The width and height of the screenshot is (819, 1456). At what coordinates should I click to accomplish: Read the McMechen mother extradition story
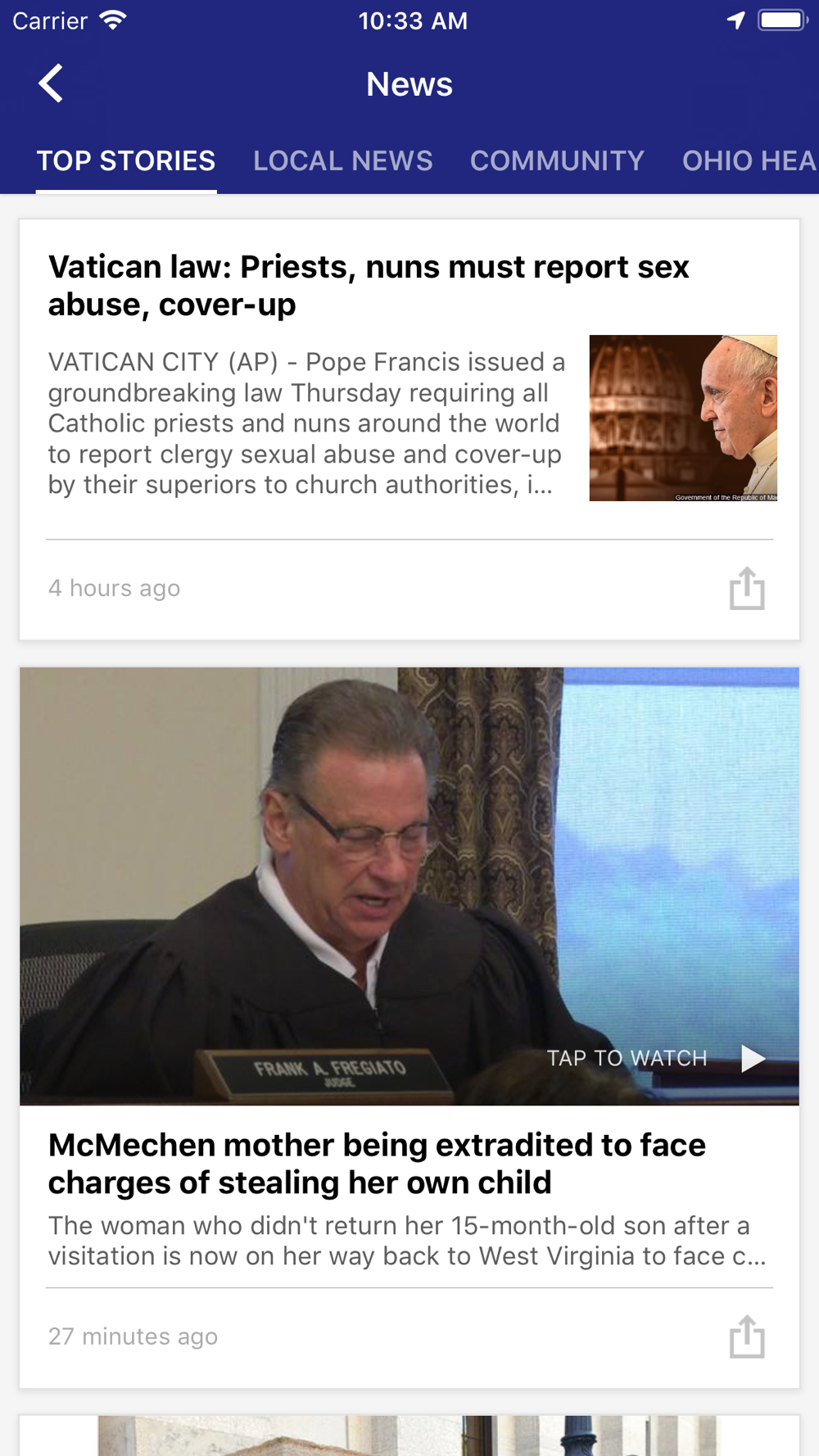pyautogui.click(x=377, y=1164)
